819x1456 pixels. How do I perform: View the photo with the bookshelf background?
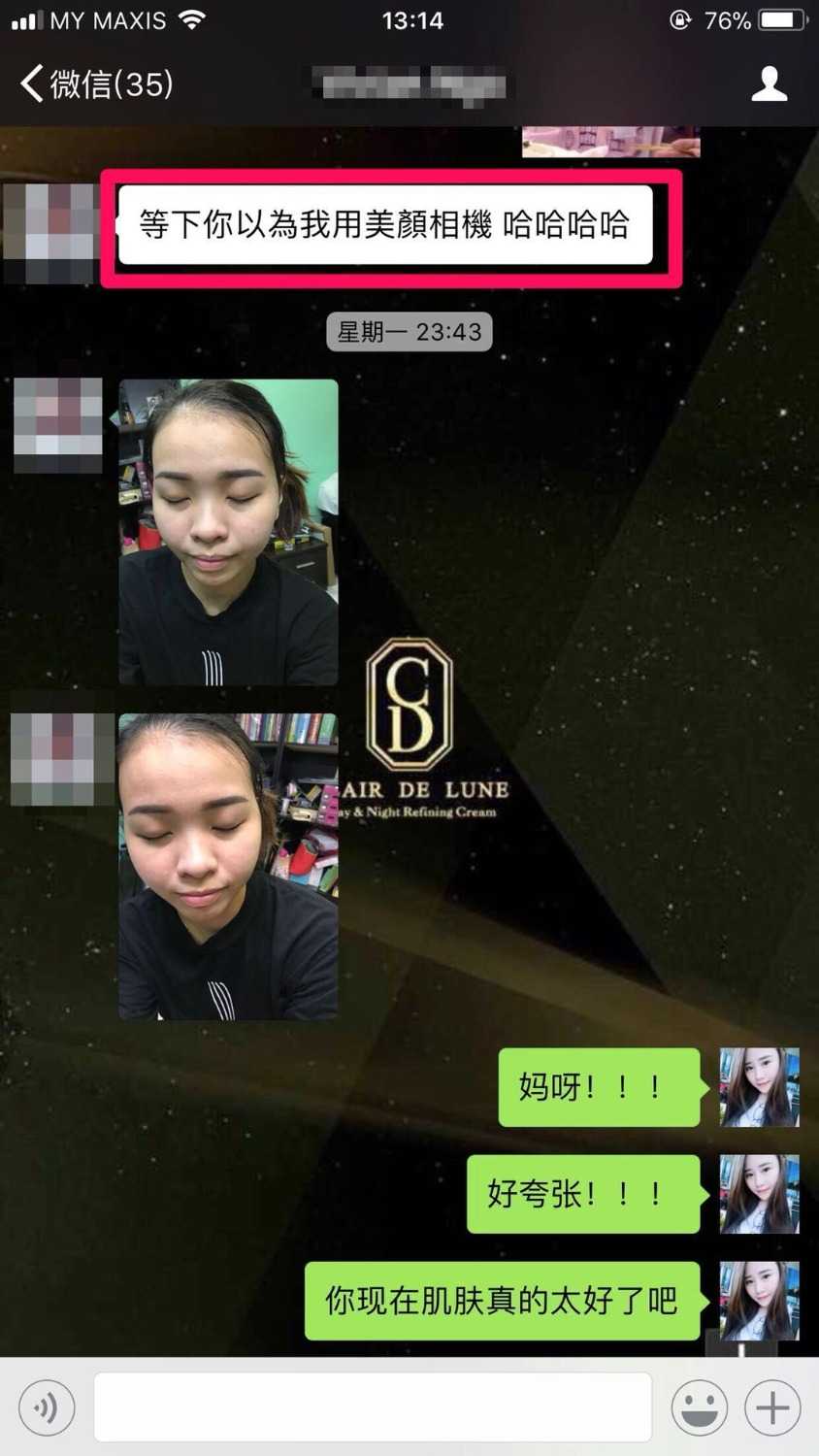click(x=228, y=866)
